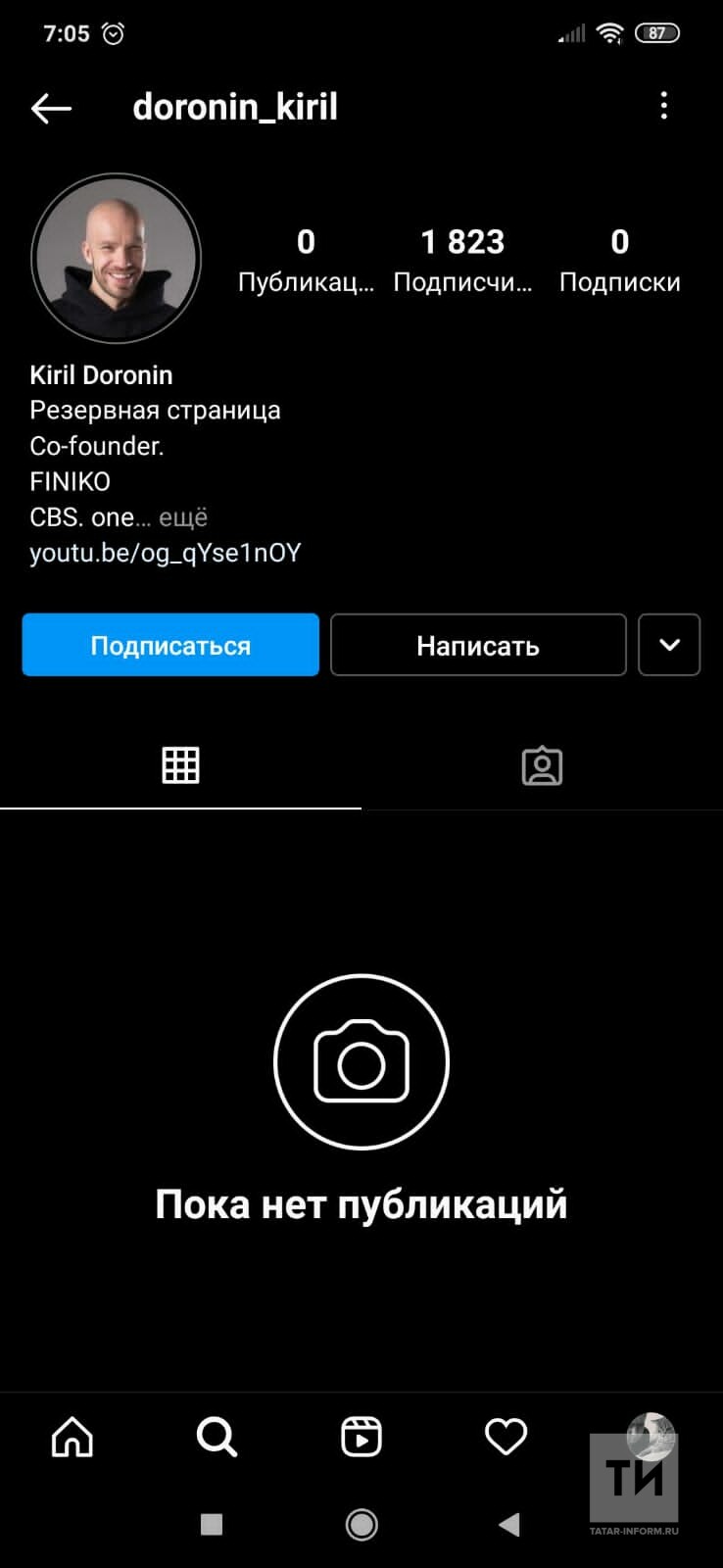This screenshot has height=1568, width=723.
Task: Open the activity heart tab
Action: (506, 1438)
